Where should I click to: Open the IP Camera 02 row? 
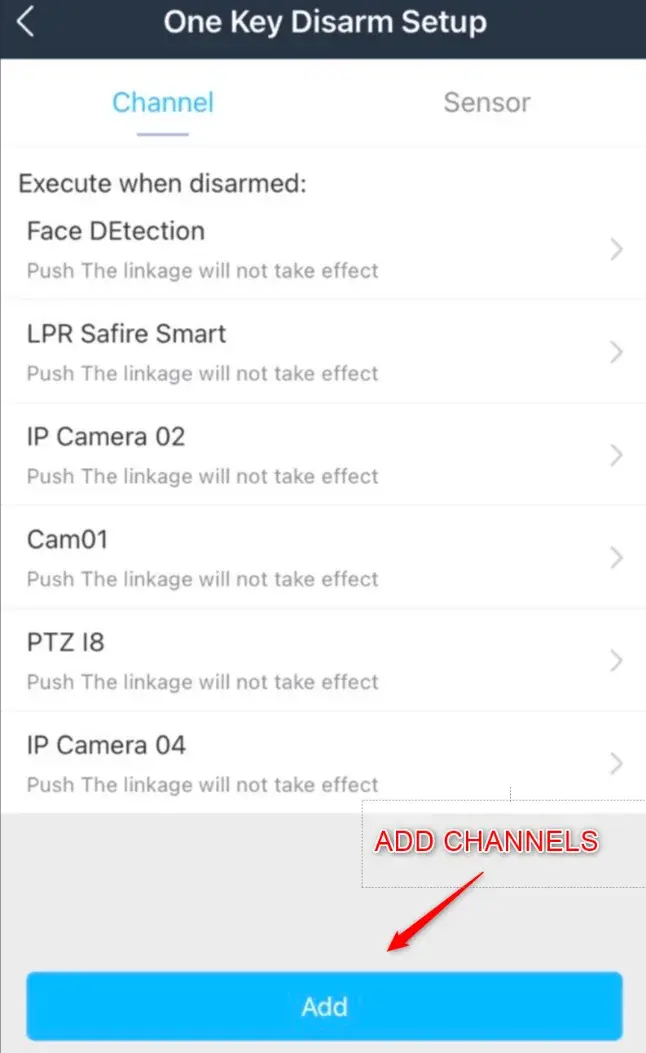[323, 455]
